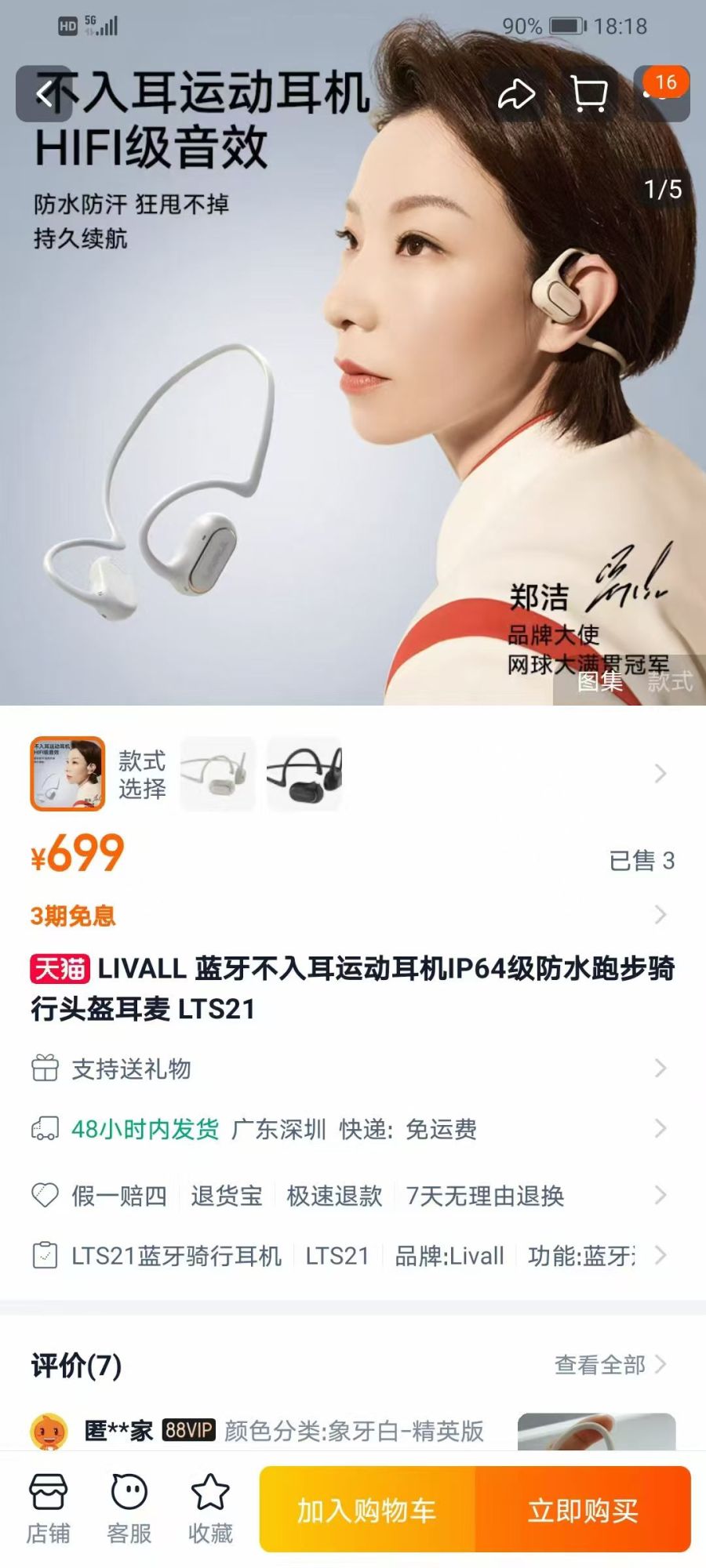Tap the 款式选择 main image thumbnail
This screenshot has height=1568, width=706.
pyautogui.click(x=67, y=774)
